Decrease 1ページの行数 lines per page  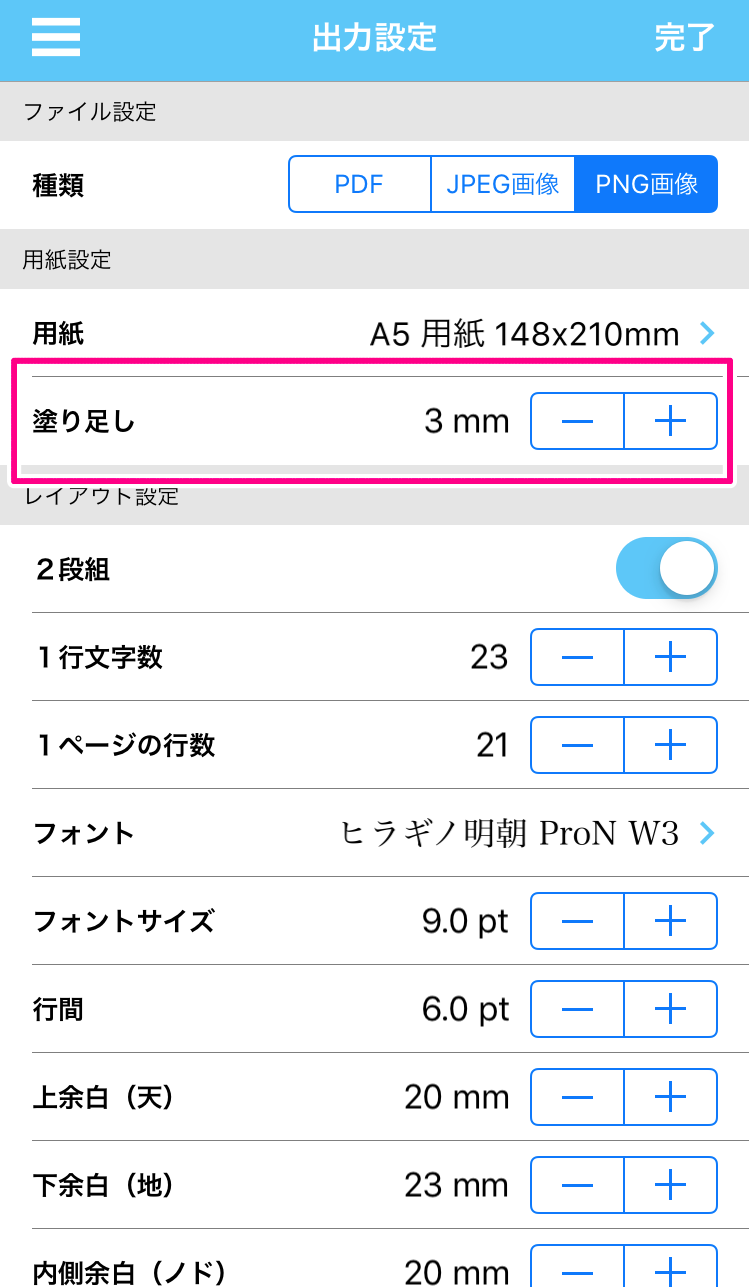coord(577,745)
